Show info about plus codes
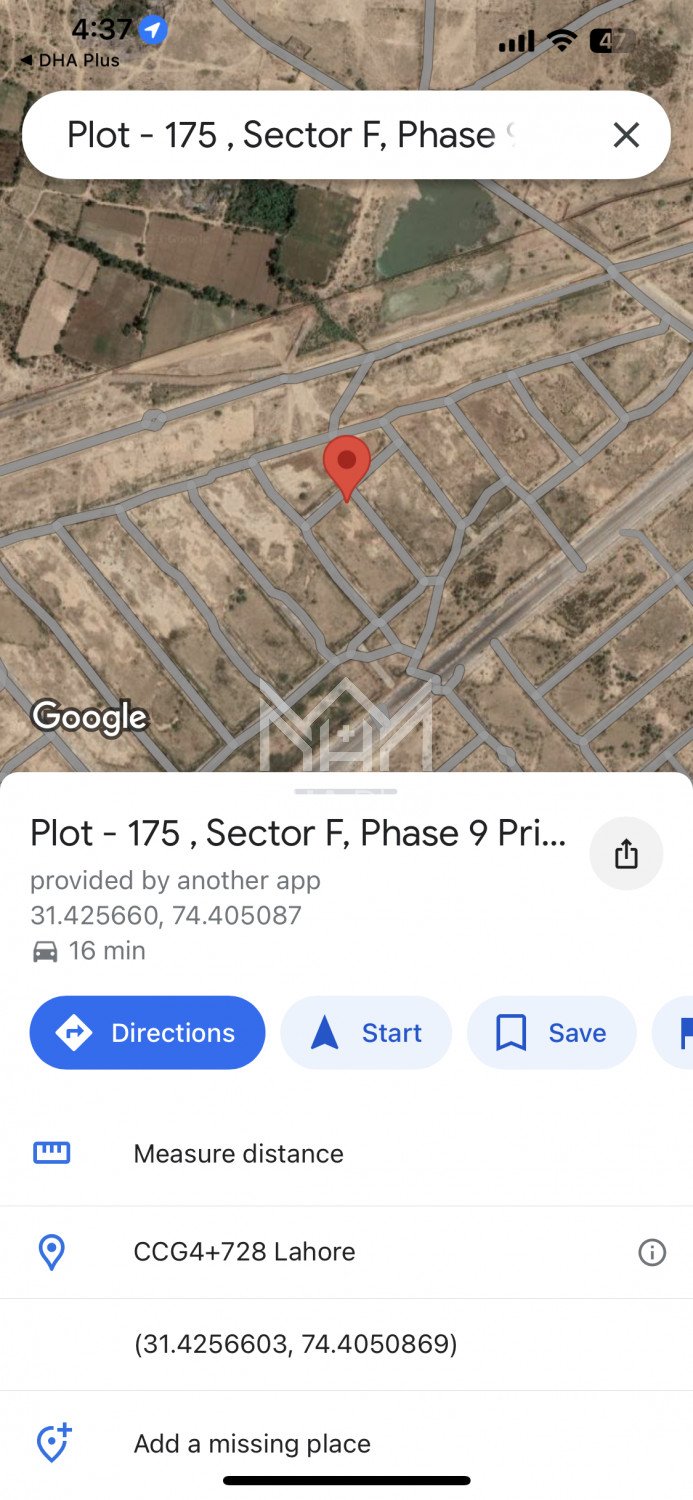 (x=652, y=1252)
